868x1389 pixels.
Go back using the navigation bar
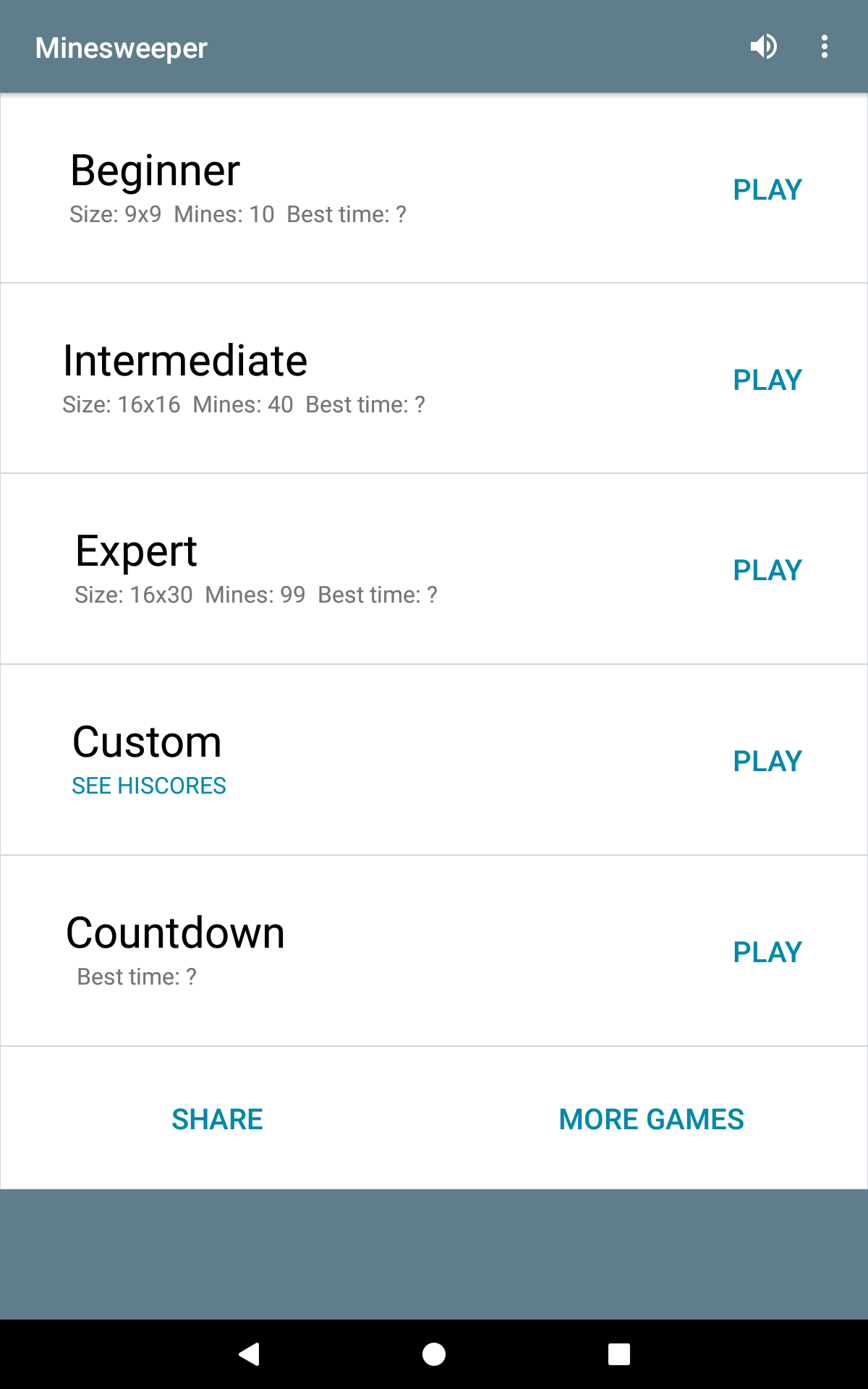coord(250,1354)
